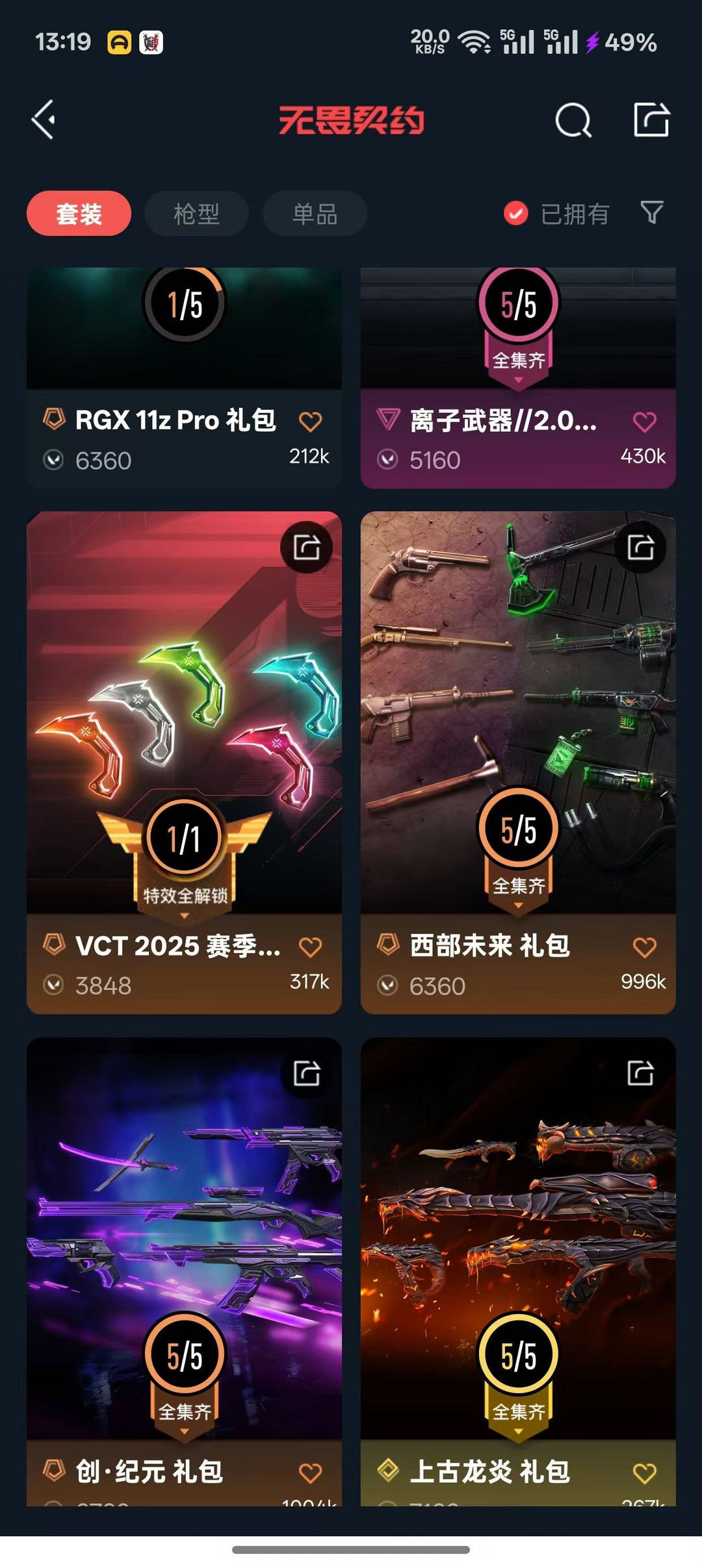Screen dimensions: 702x1568
Task: Switch to the 枪型 tab
Action: tap(196, 213)
